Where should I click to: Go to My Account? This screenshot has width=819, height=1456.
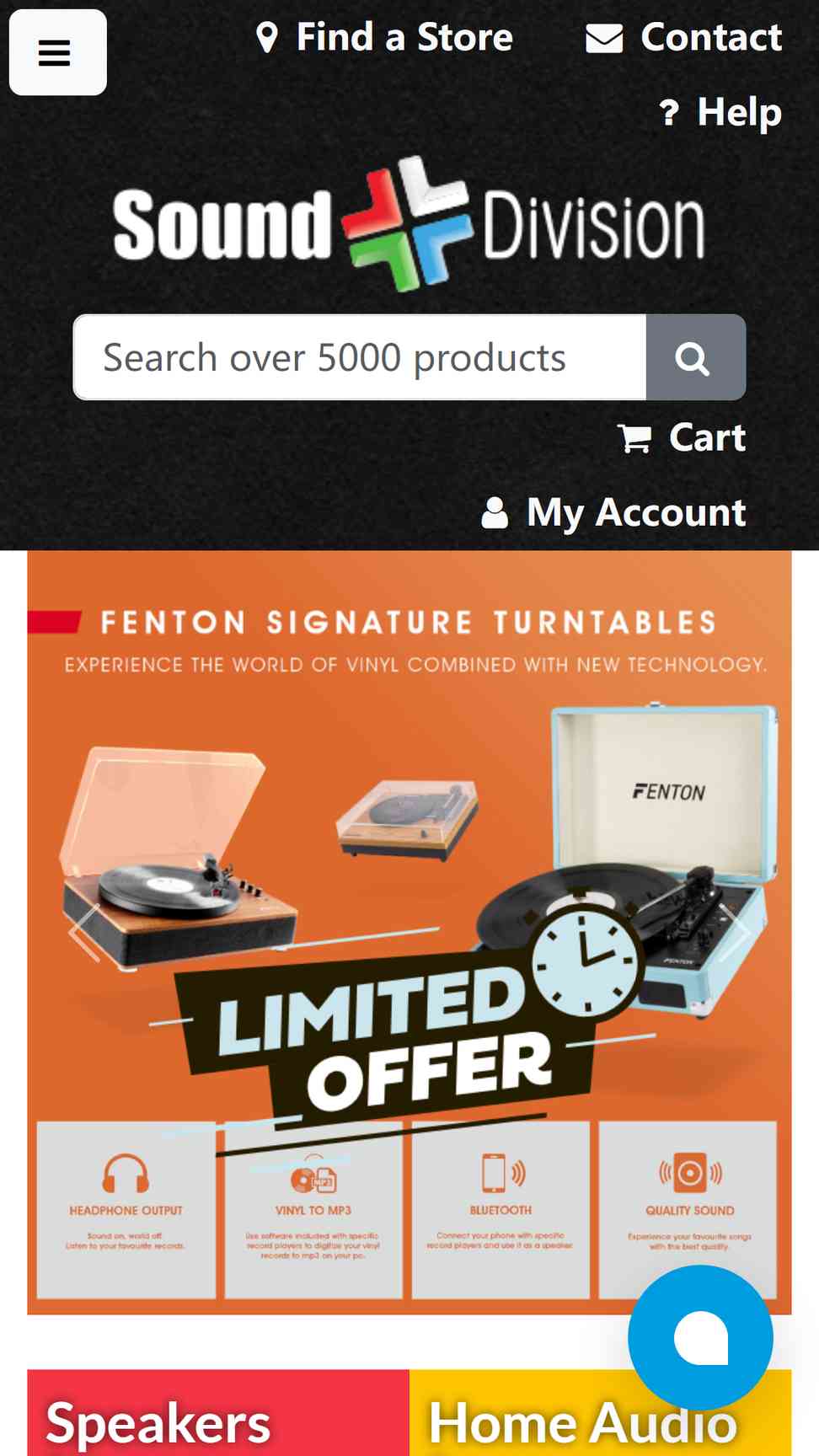coord(614,512)
